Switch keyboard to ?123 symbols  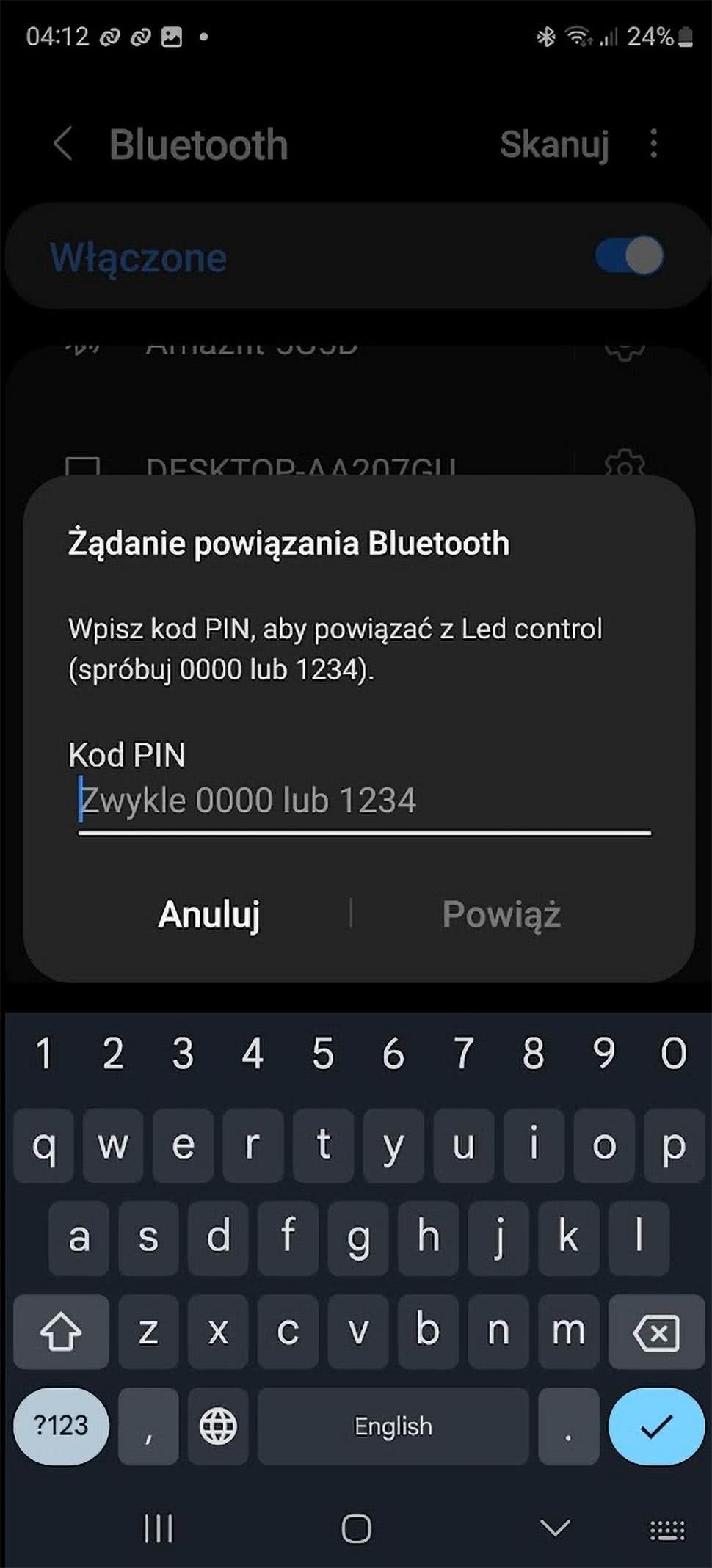(61, 1426)
